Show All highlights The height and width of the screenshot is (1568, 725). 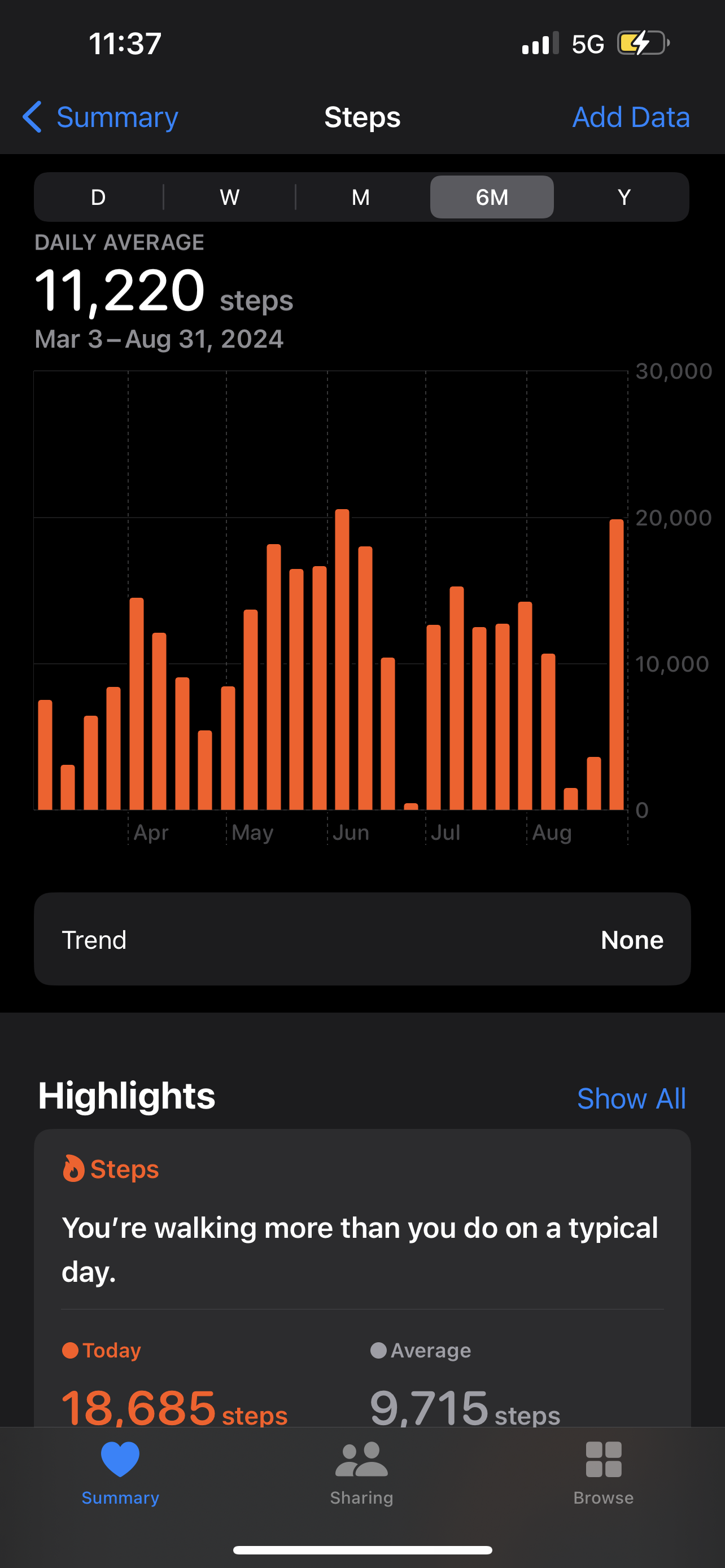coord(631,1099)
